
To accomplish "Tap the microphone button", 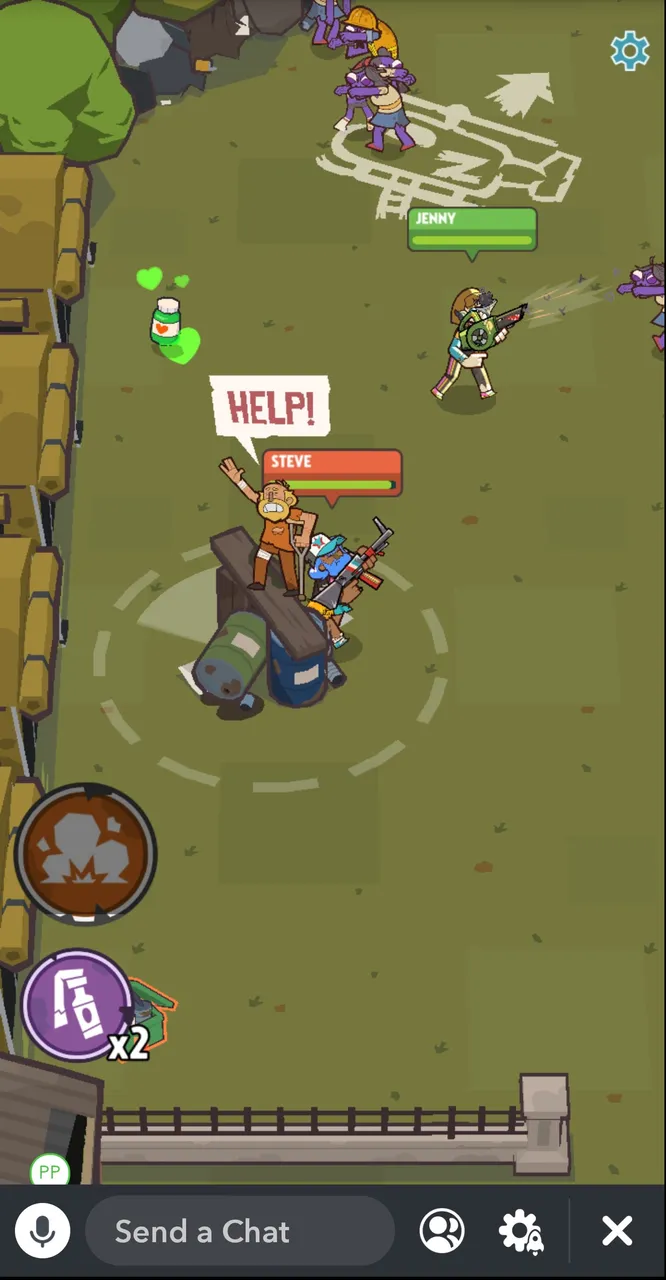I will click(42, 1231).
